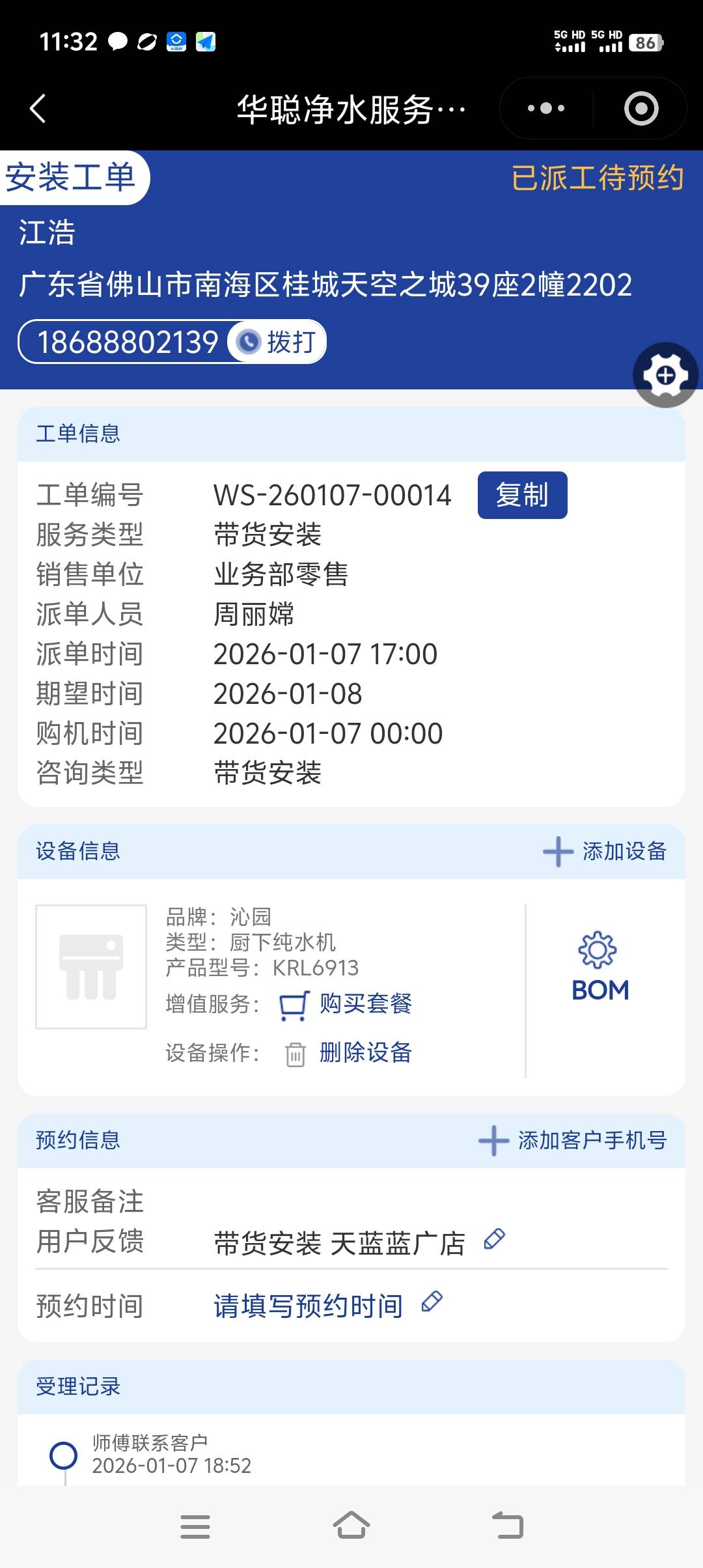The image size is (703, 1568).
Task: Copy the work order number with 复制
Action: (x=522, y=495)
